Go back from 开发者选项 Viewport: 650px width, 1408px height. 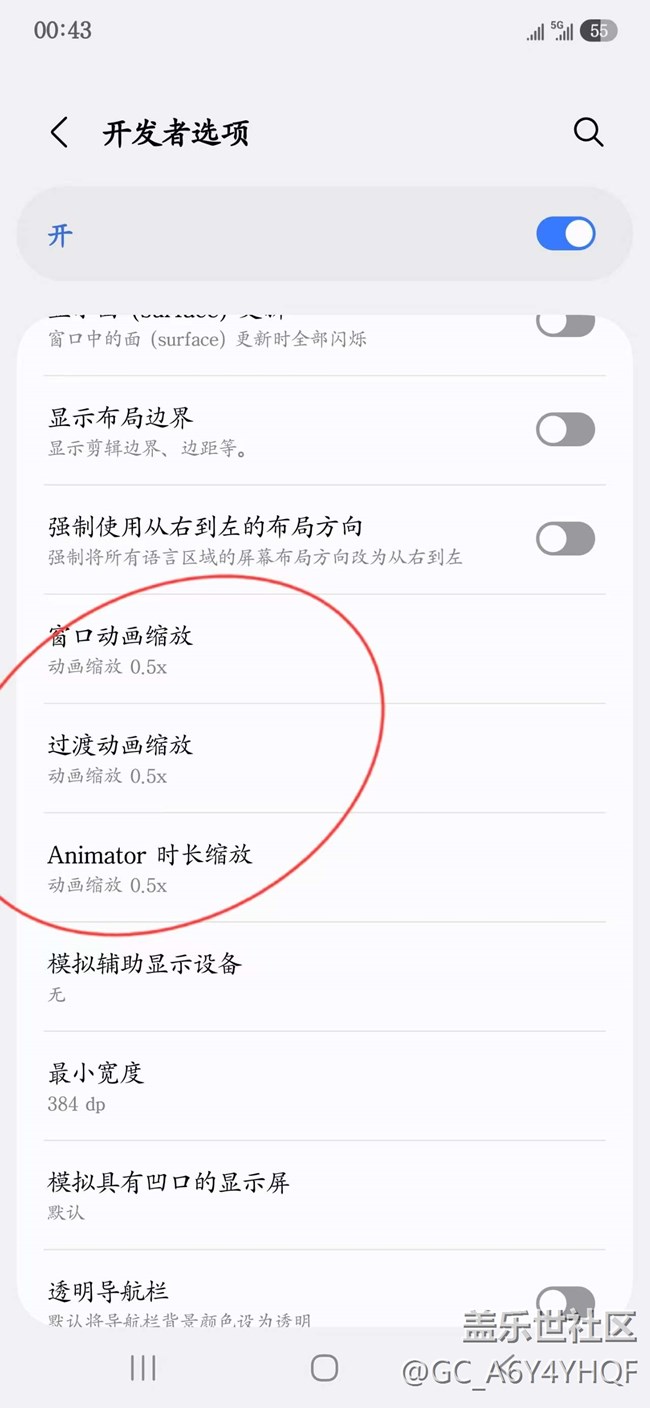60,132
